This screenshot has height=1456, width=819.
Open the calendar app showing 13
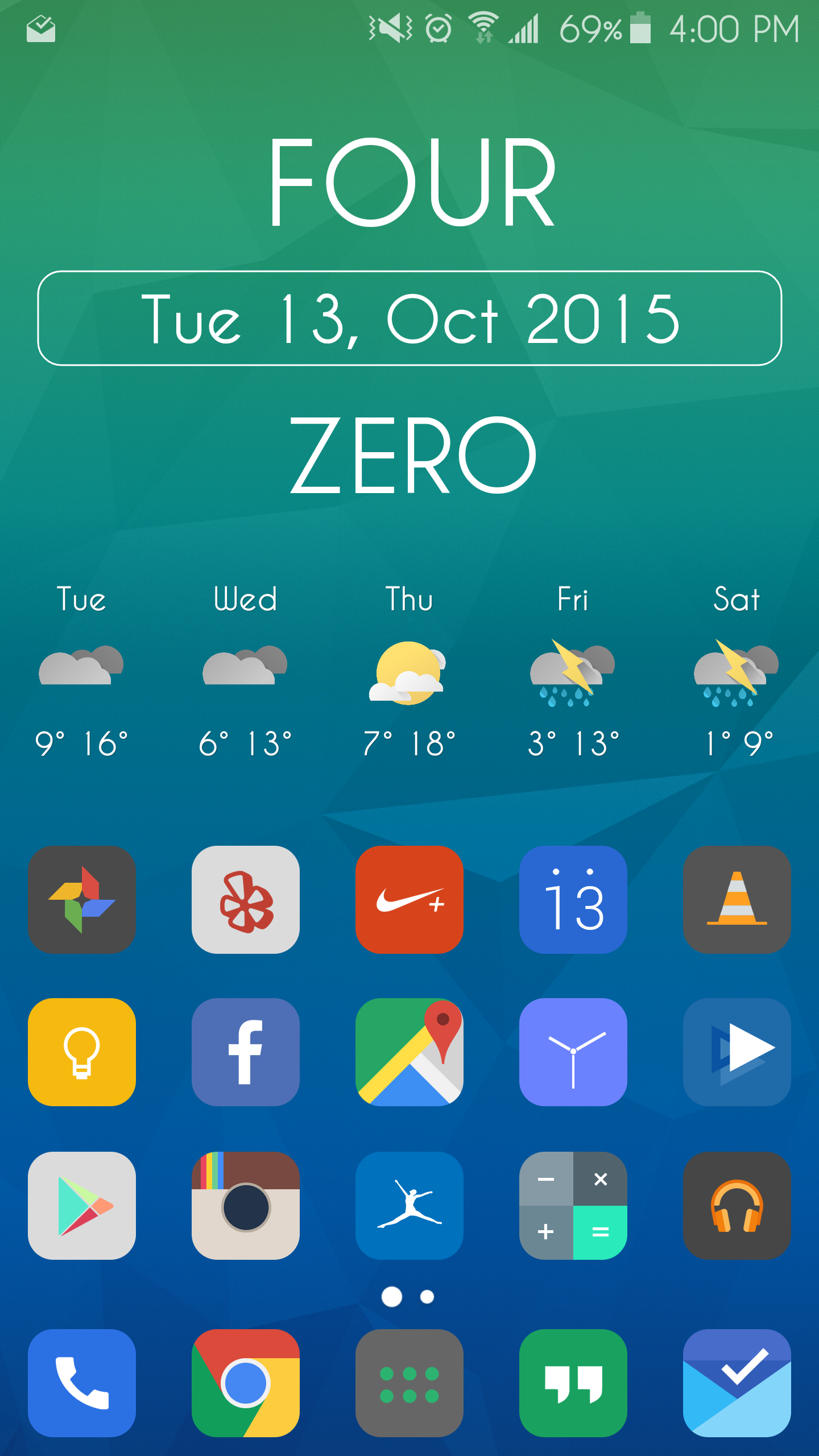[x=573, y=899]
